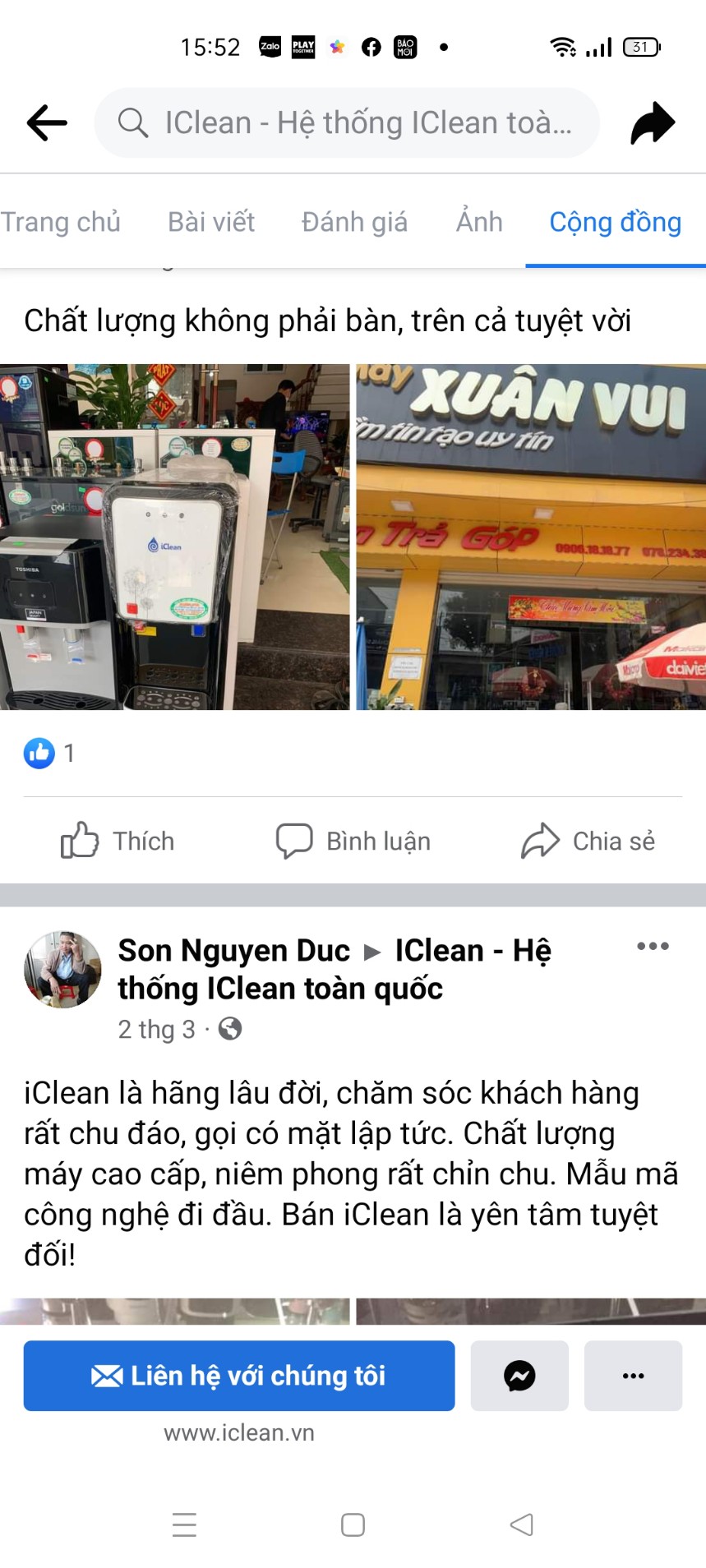Tap Liên hệ với chúng tôi button
The height and width of the screenshot is (1568, 706).
[238, 1376]
